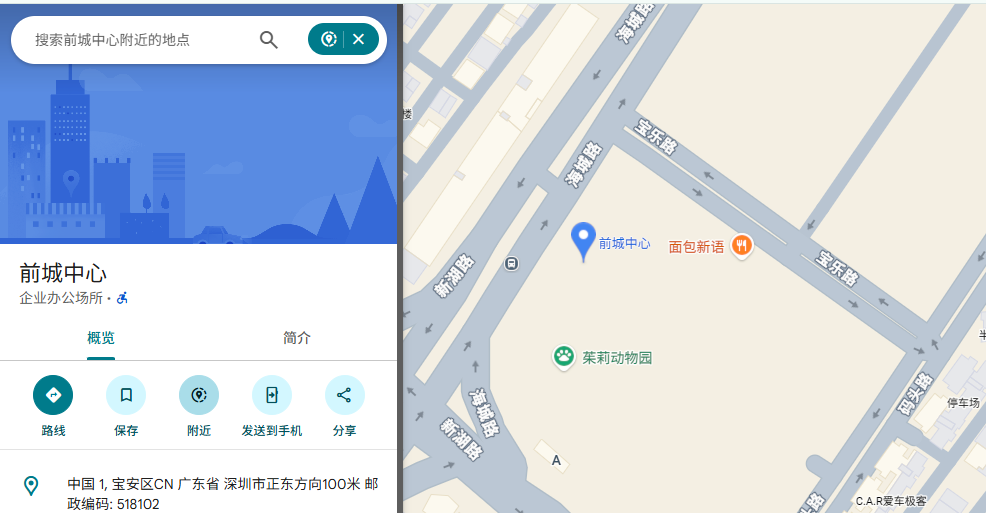Explore nearby with the 附近 button
Screen dimensions: 986x513
(199, 395)
